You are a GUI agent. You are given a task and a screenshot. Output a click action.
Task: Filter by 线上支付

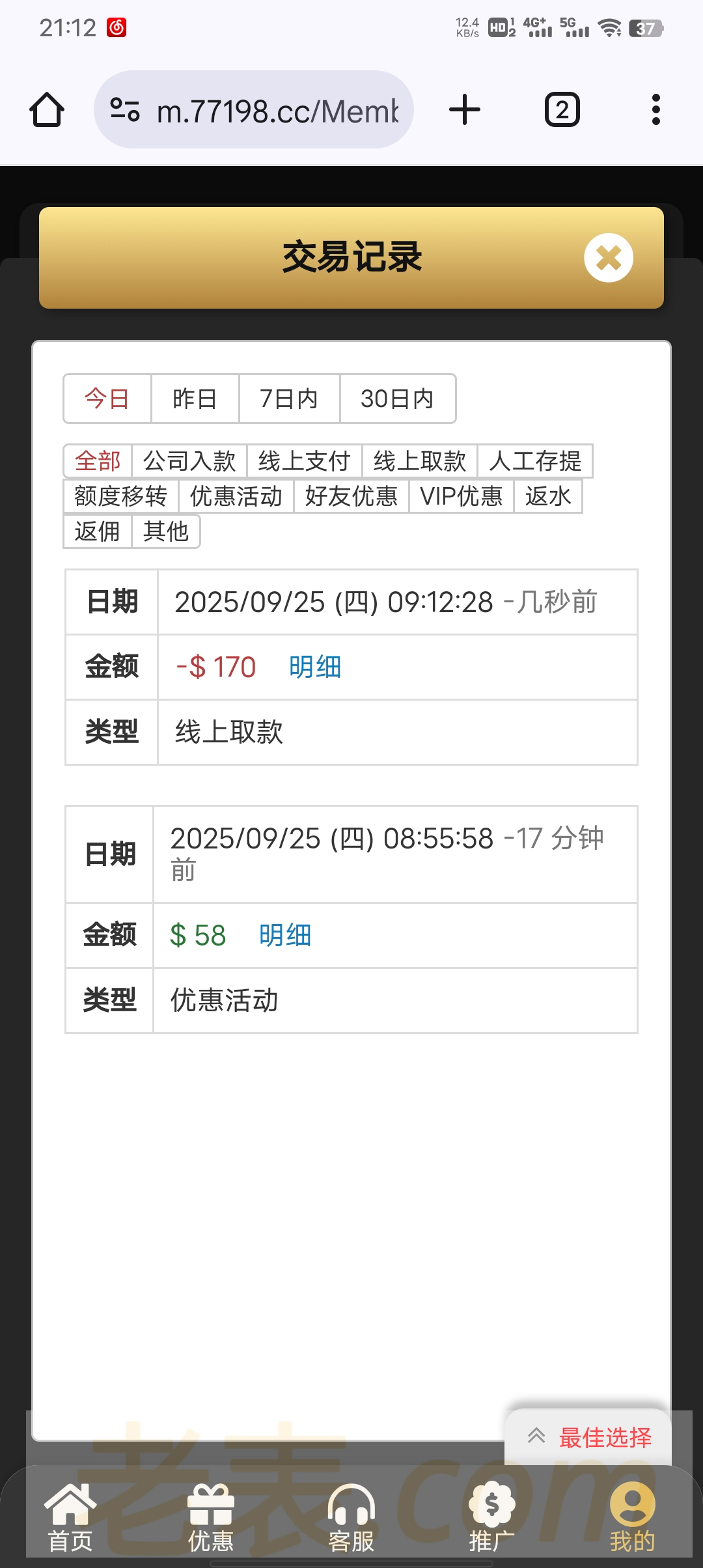click(x=304, y=461)
